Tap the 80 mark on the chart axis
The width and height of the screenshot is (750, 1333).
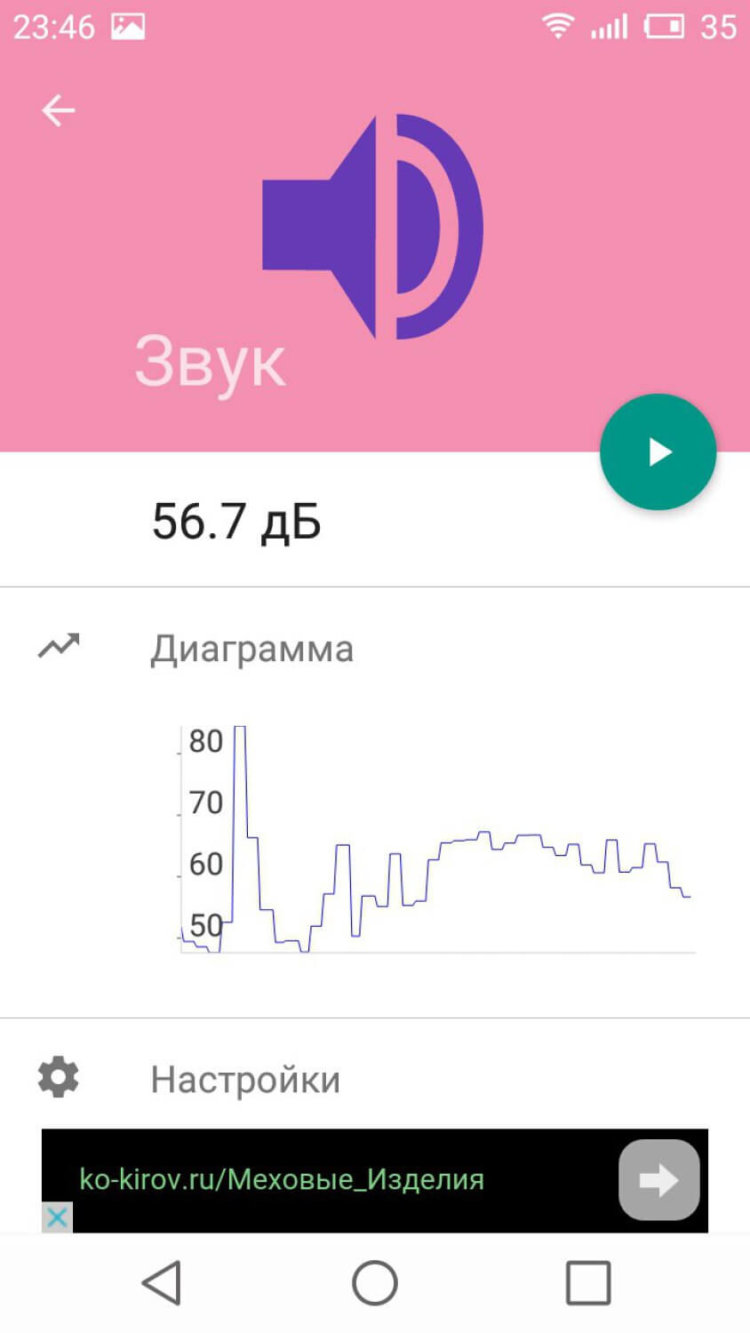pos(205,740)
